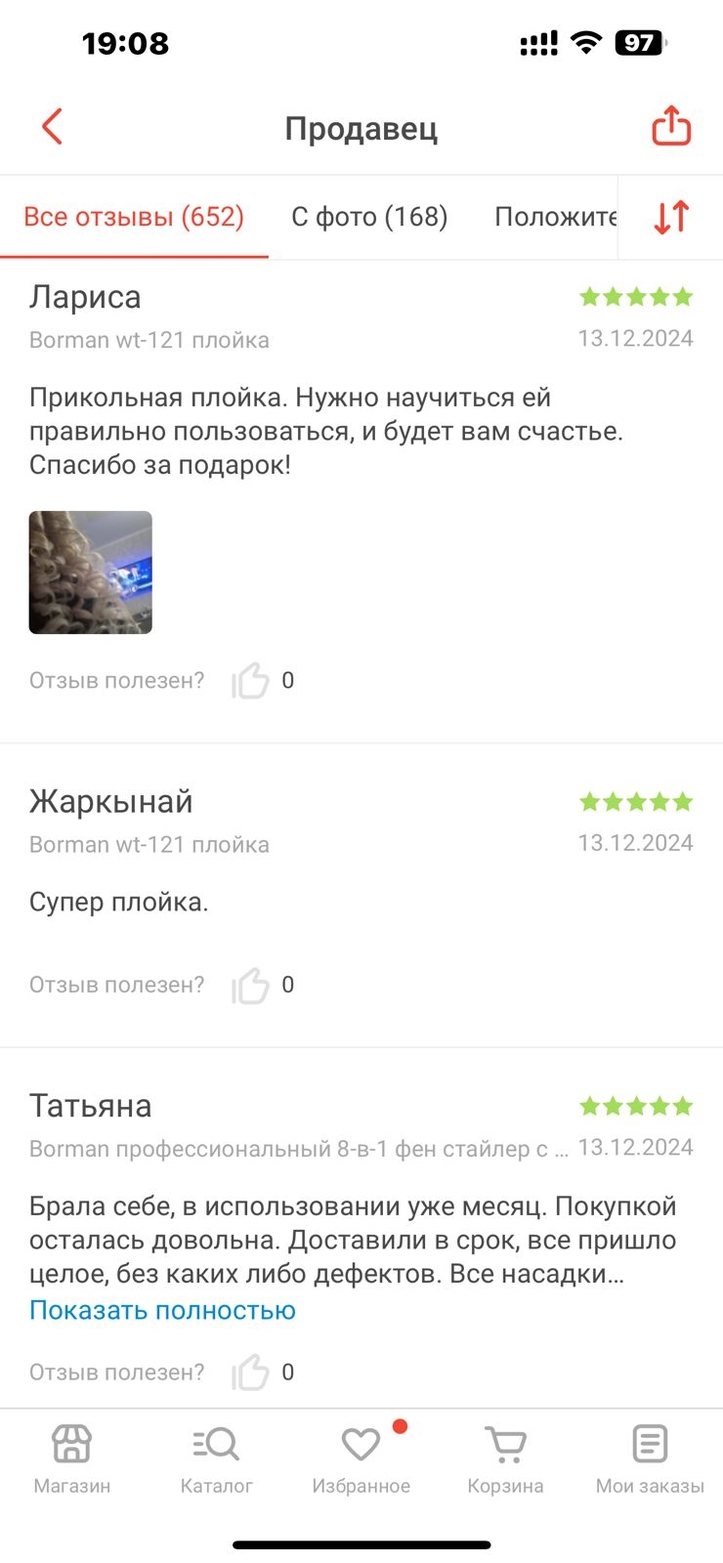Screen dimensions: 723x1563
Task: Go to the Избранное tab
Action: [361, 1459]
